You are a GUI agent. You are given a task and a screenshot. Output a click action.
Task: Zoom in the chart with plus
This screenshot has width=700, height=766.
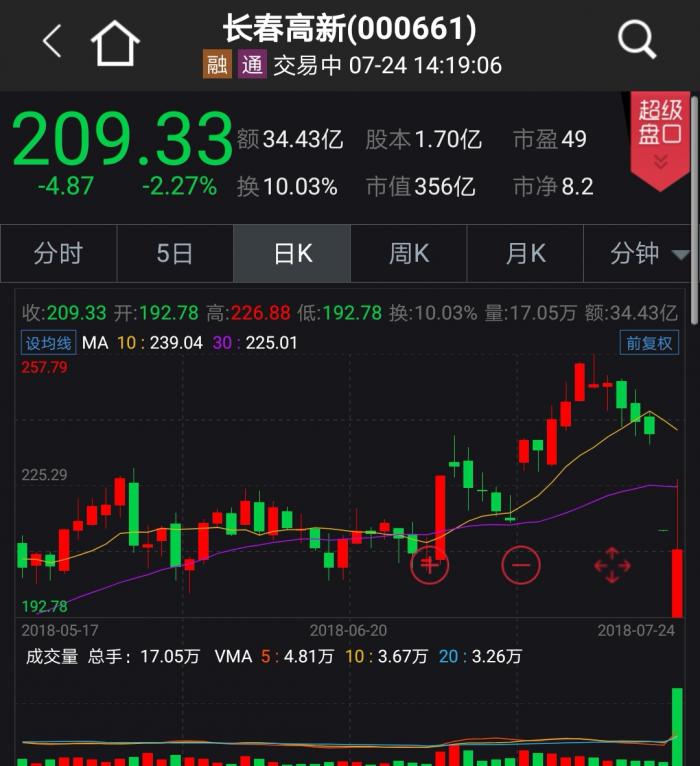tap(430, 565)
